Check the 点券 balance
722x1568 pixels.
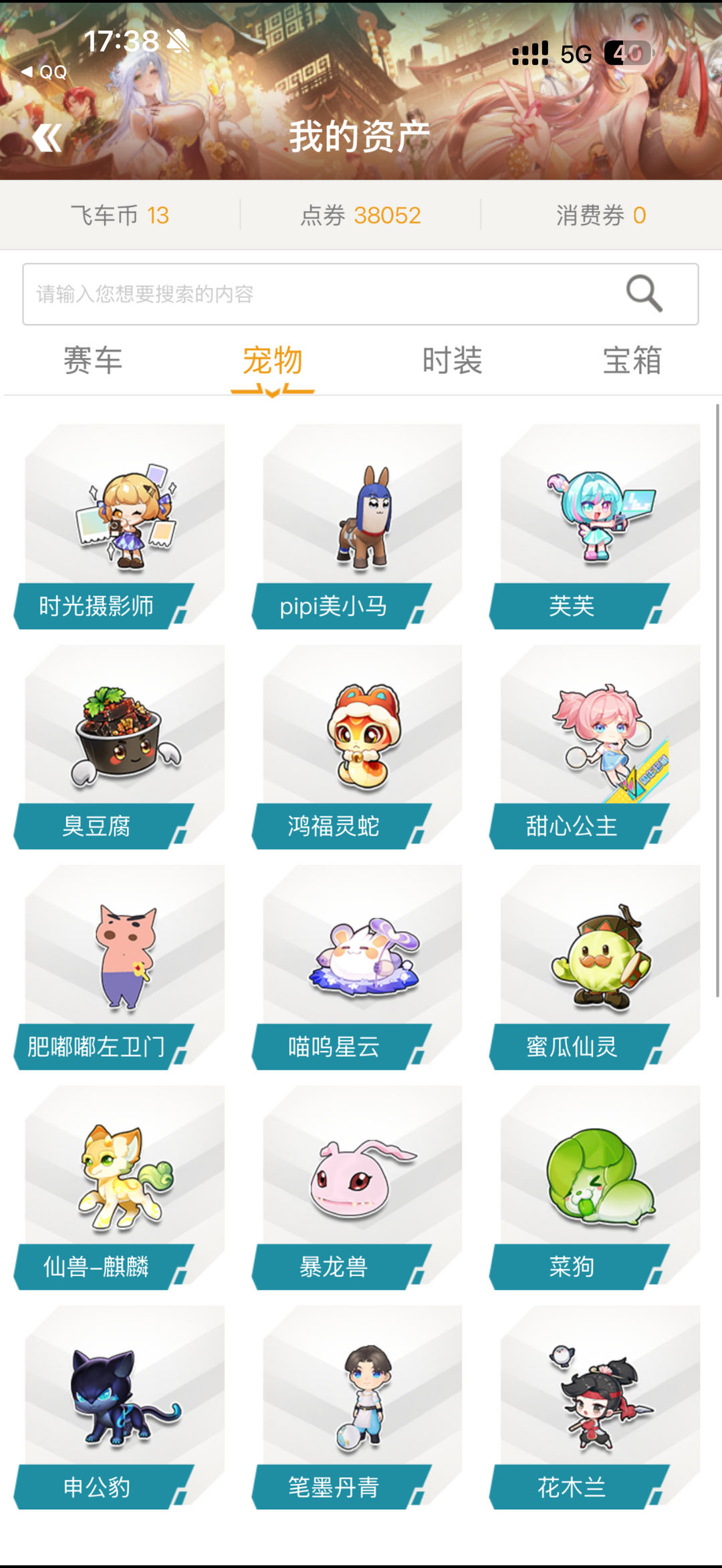[x=361, y=215]
